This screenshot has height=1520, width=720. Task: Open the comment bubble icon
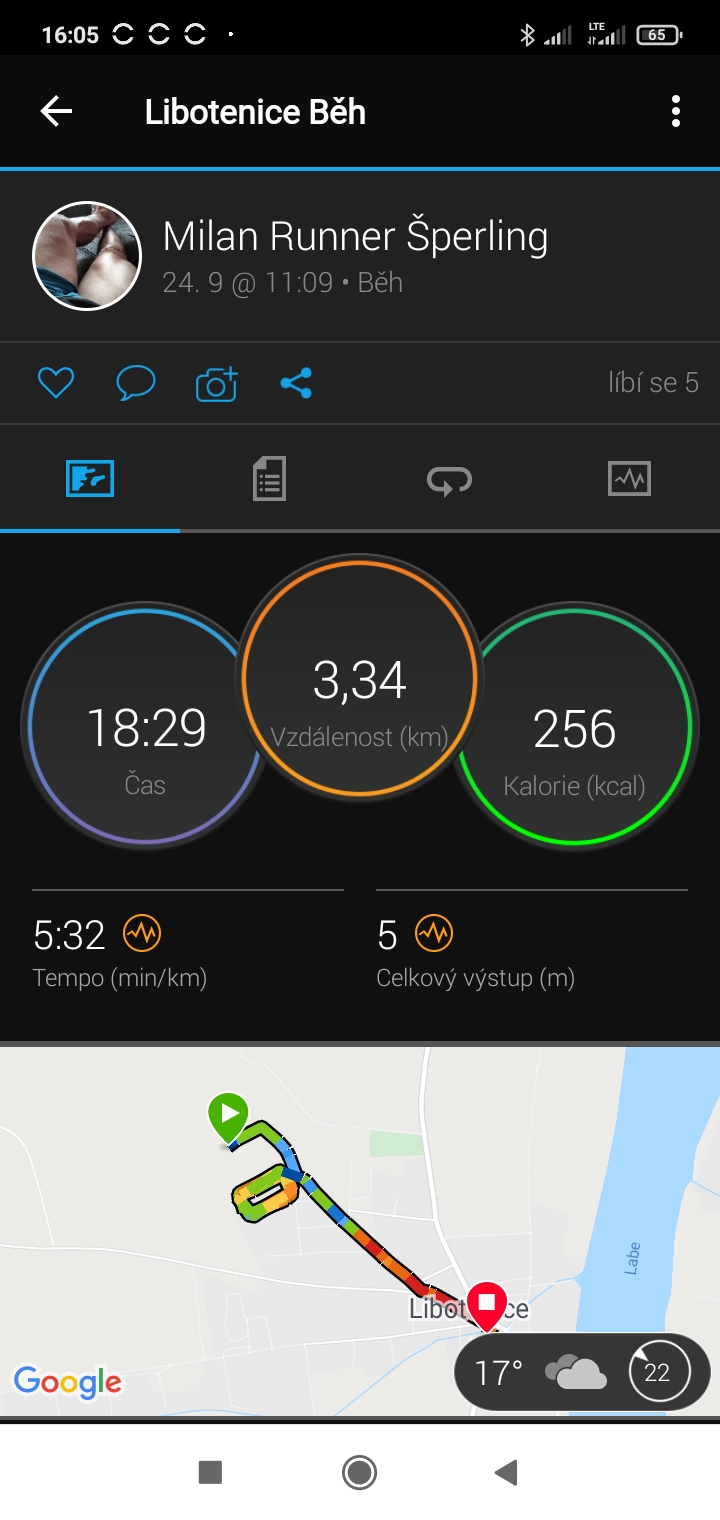[x=136, y=383]
